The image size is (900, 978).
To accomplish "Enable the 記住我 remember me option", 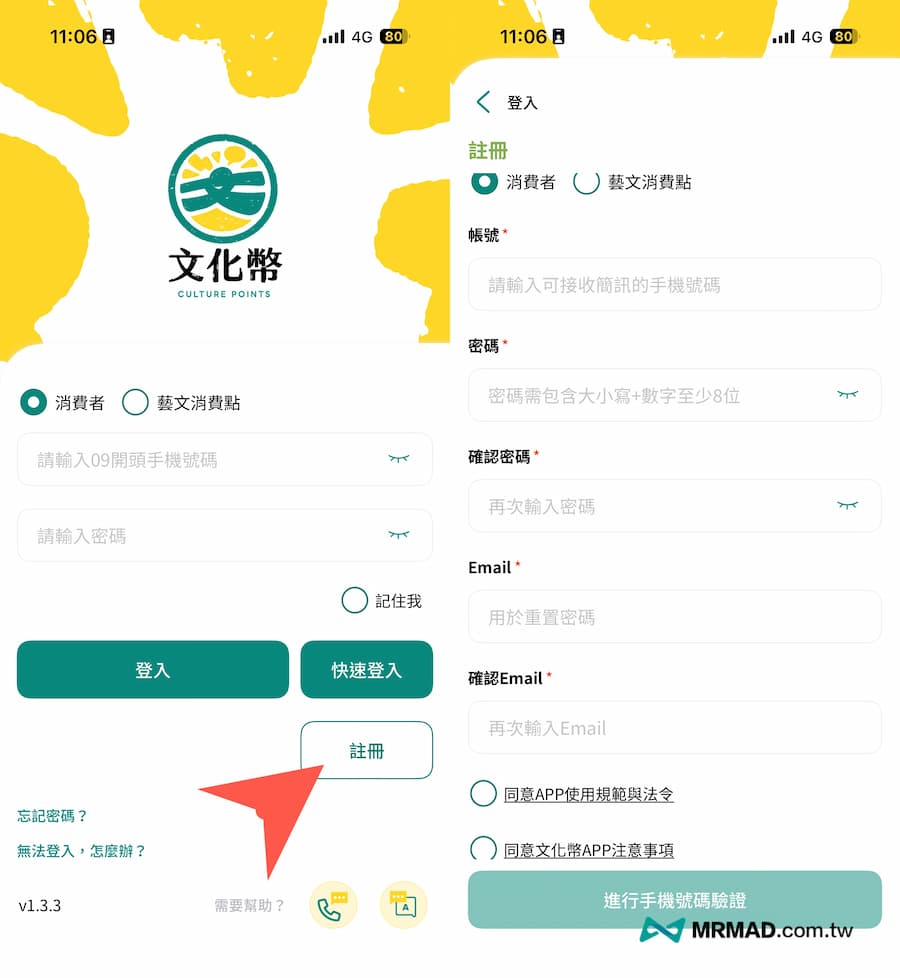I will pos(355,601).
